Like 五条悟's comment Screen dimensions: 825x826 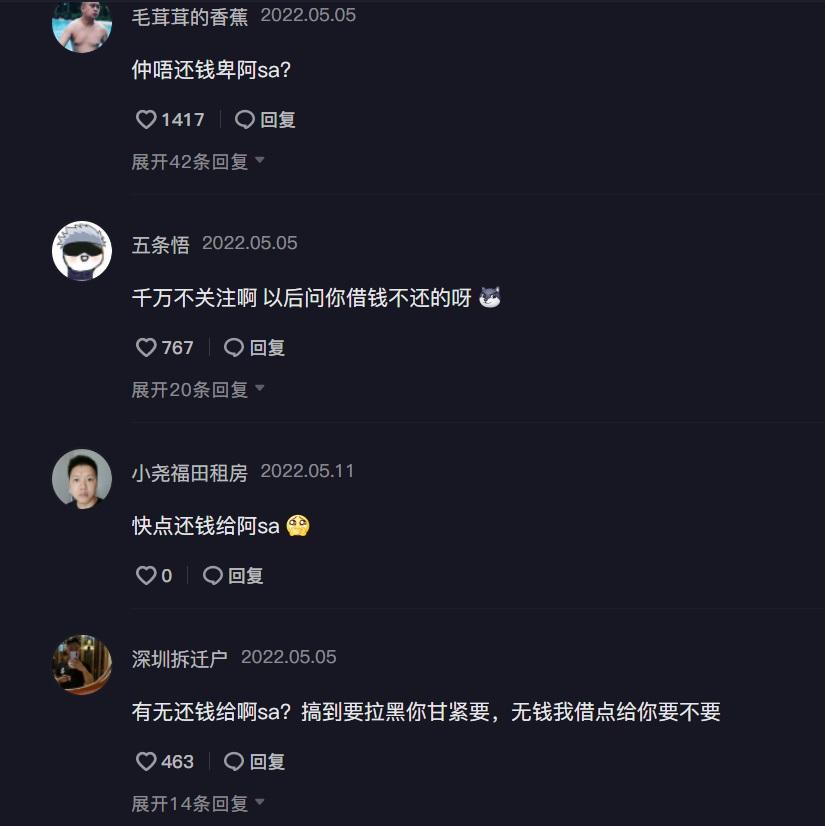pyautogui.click(x=147, y=348)
